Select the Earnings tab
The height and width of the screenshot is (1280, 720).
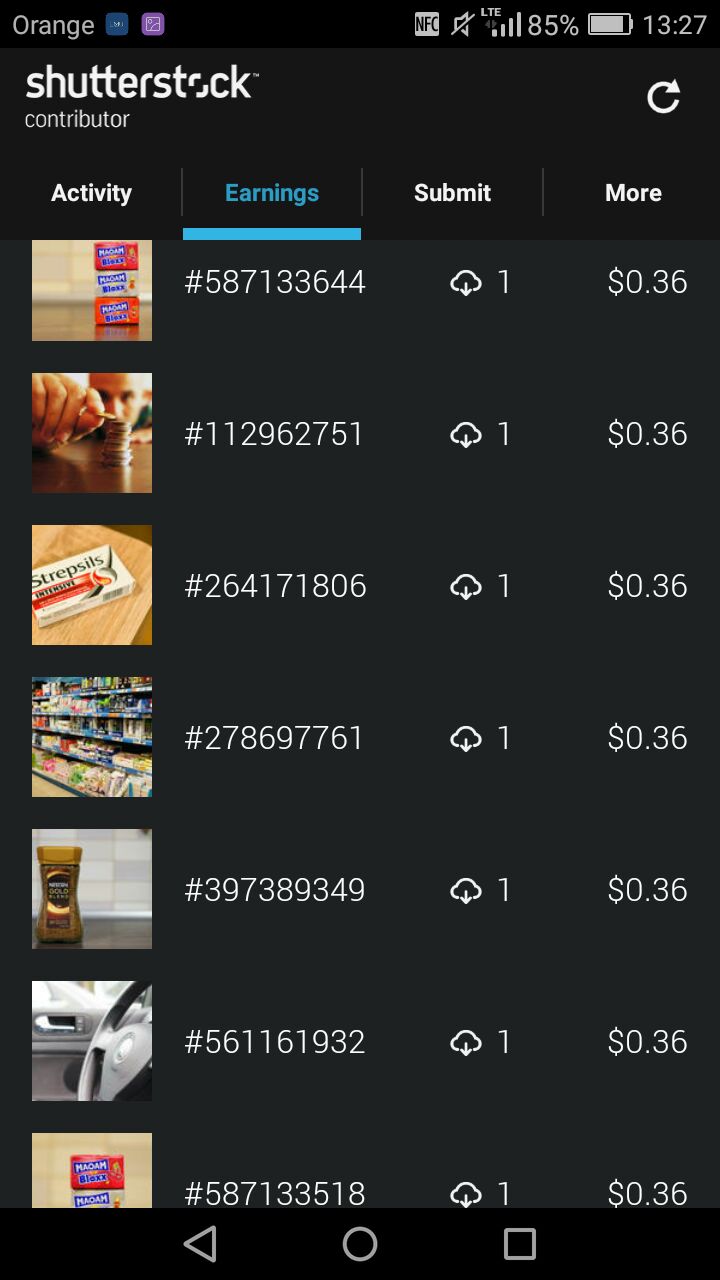pyautogui.click(x=272, y=193)
